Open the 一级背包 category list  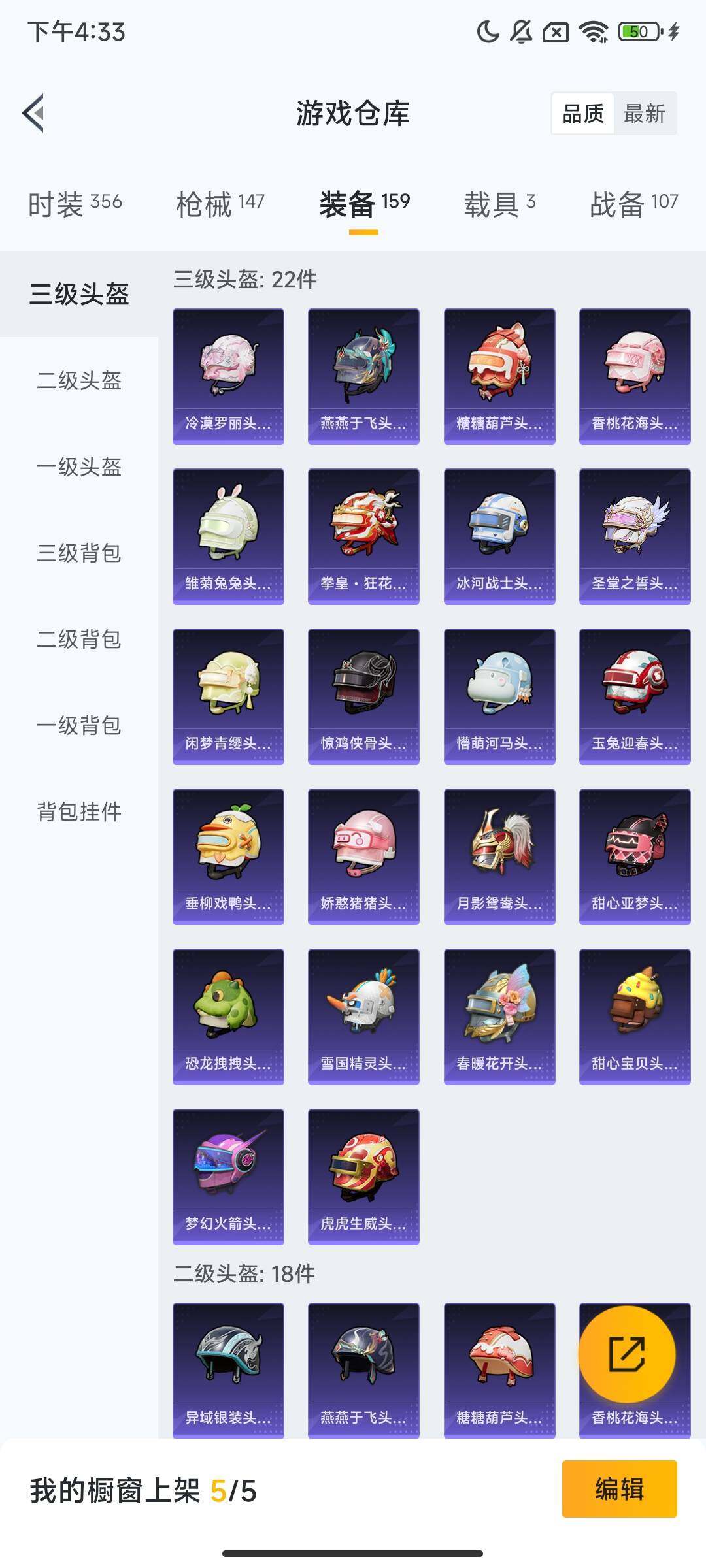pos(78,726)
